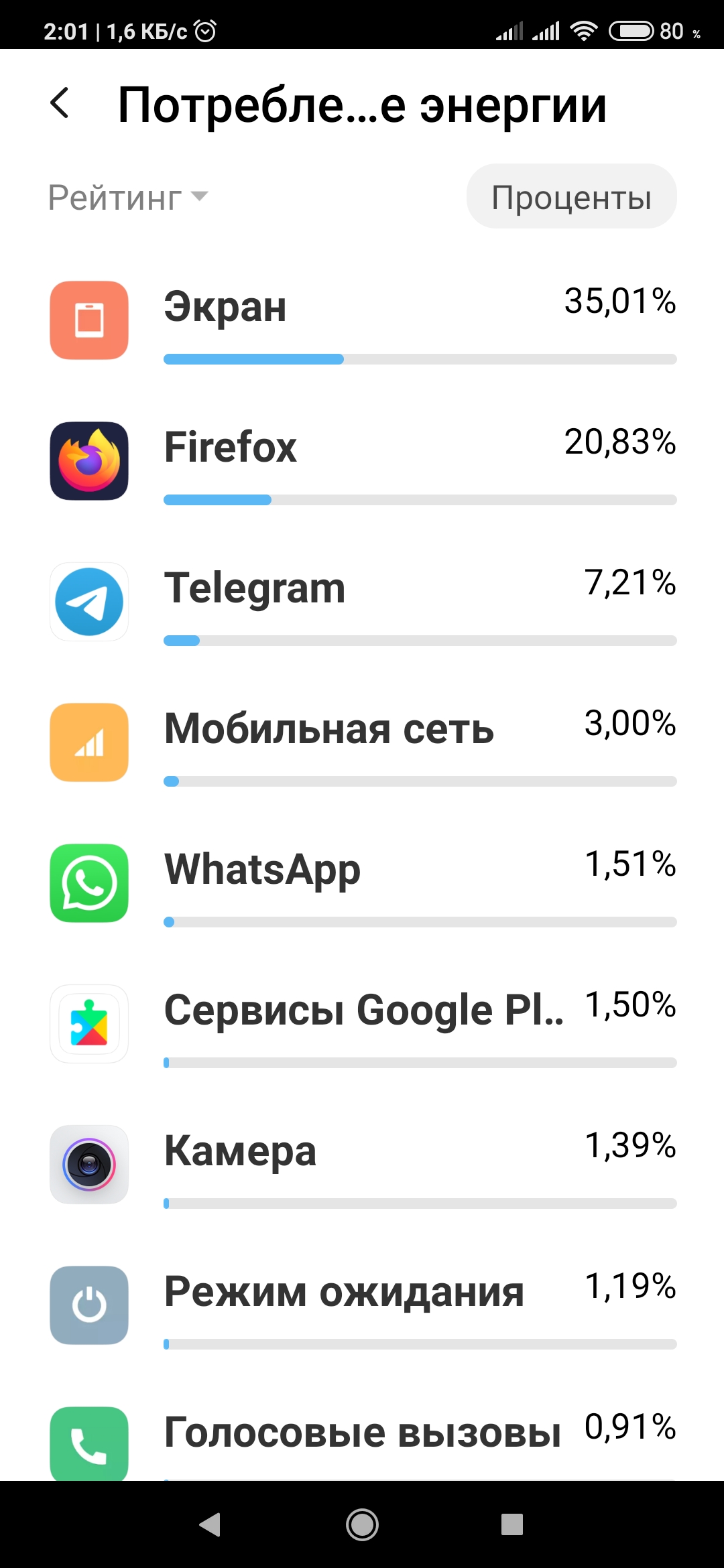724x1568 pixels.
Task: Open WhatsApp battery usage details
Action: pos(362,885)
